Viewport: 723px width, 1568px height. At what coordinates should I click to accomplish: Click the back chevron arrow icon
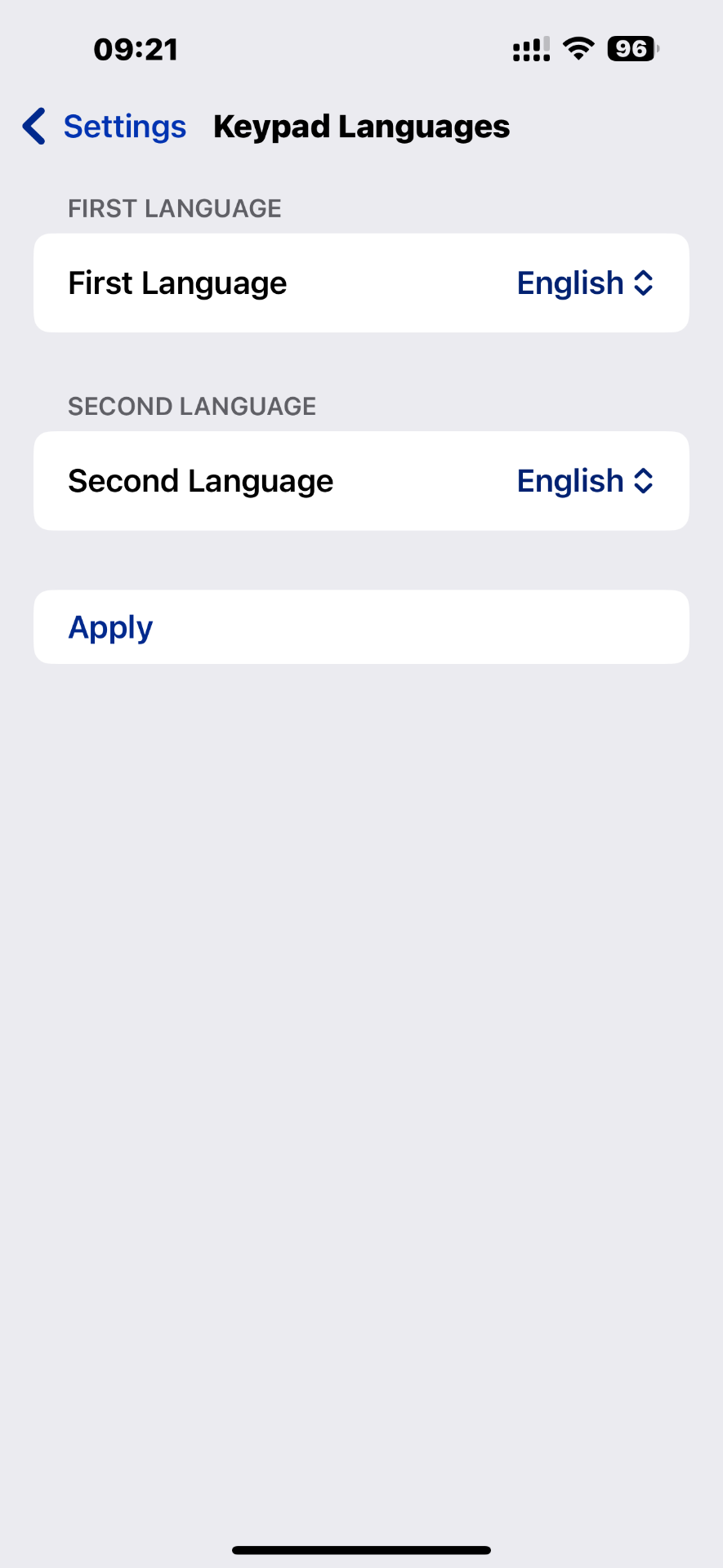pyautogui.click(x=32, y=127)
